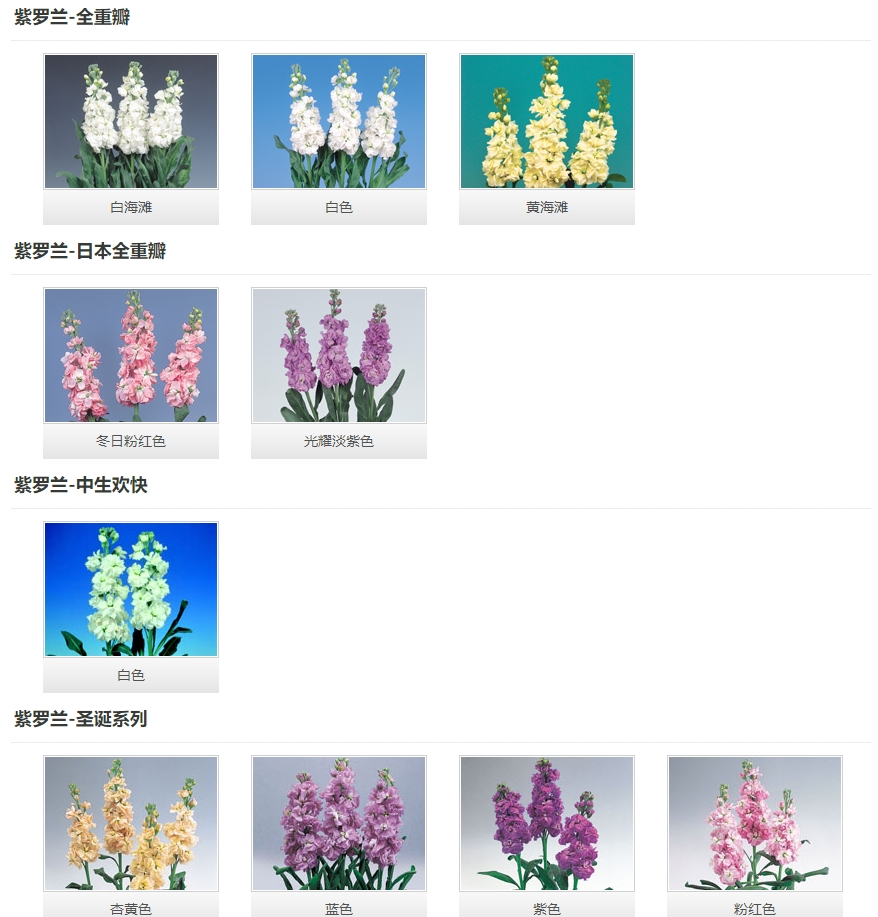Open the 杏黄色 圣诞系列 tile
Screen dimensions: 878x917
click(x=131, y=824)
